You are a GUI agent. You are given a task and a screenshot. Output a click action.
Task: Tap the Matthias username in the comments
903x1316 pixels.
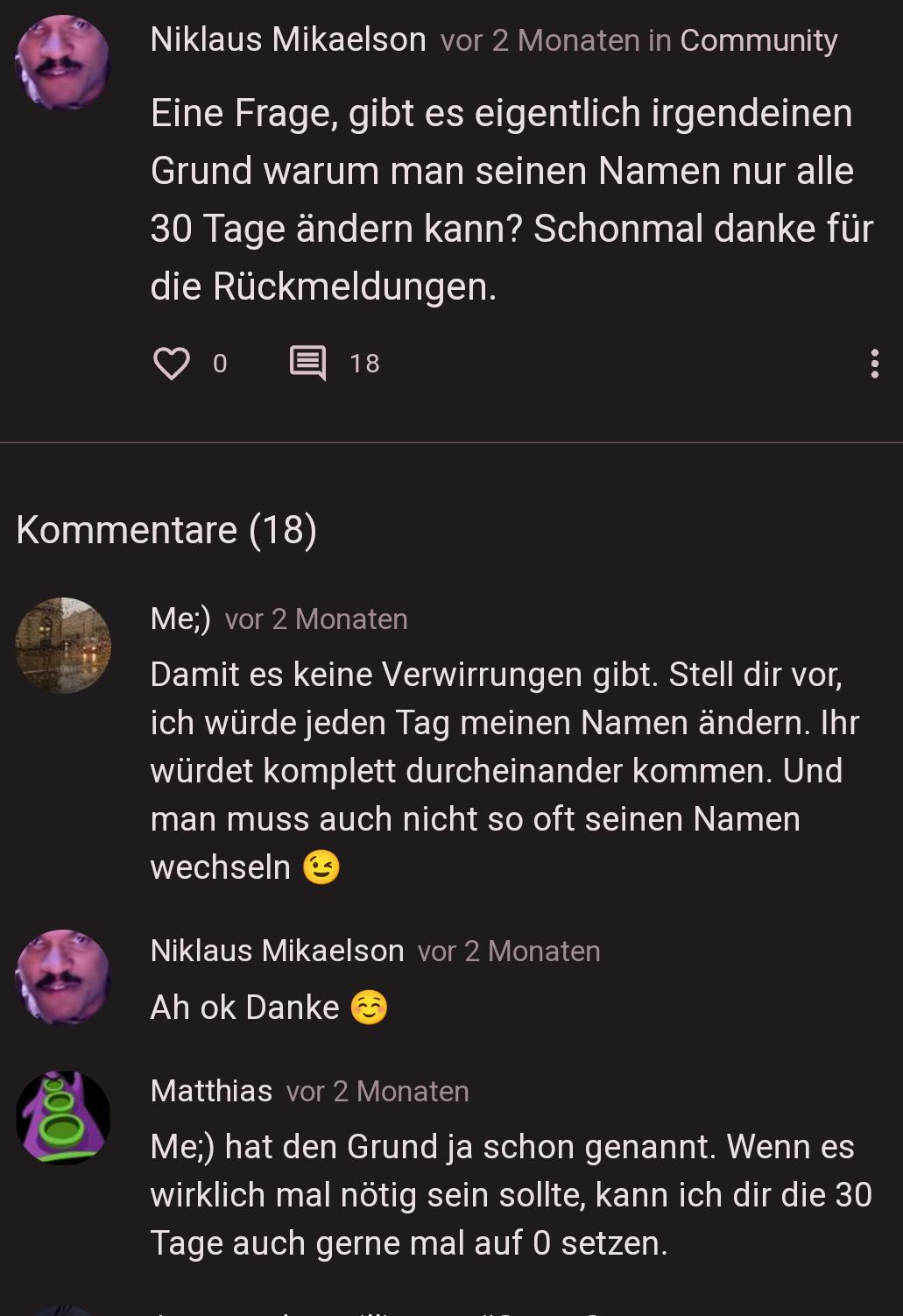[211, 1091]
